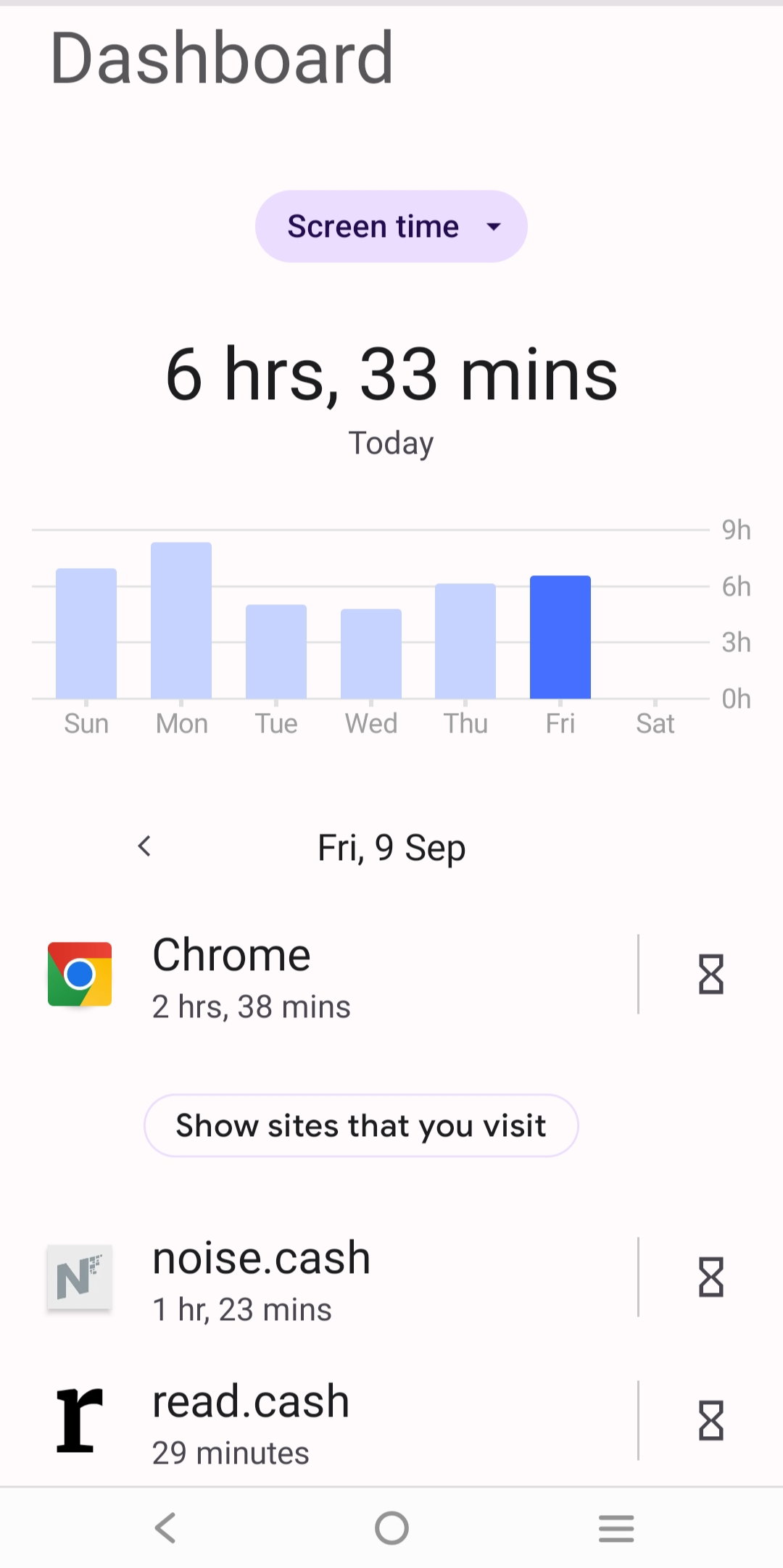Select the Mon bar in the chart
Viewport: 783px width, 1568px height.
point(181,620)
